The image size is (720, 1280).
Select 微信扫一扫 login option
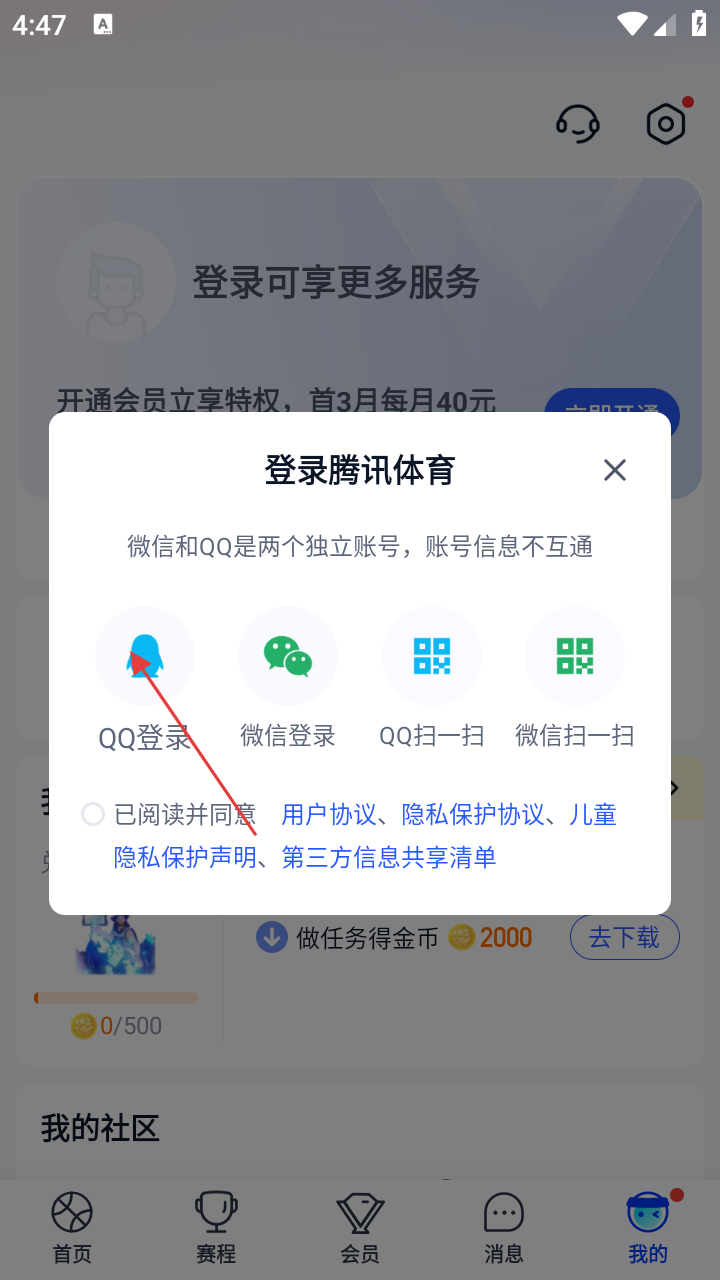[x=575, y=657]
